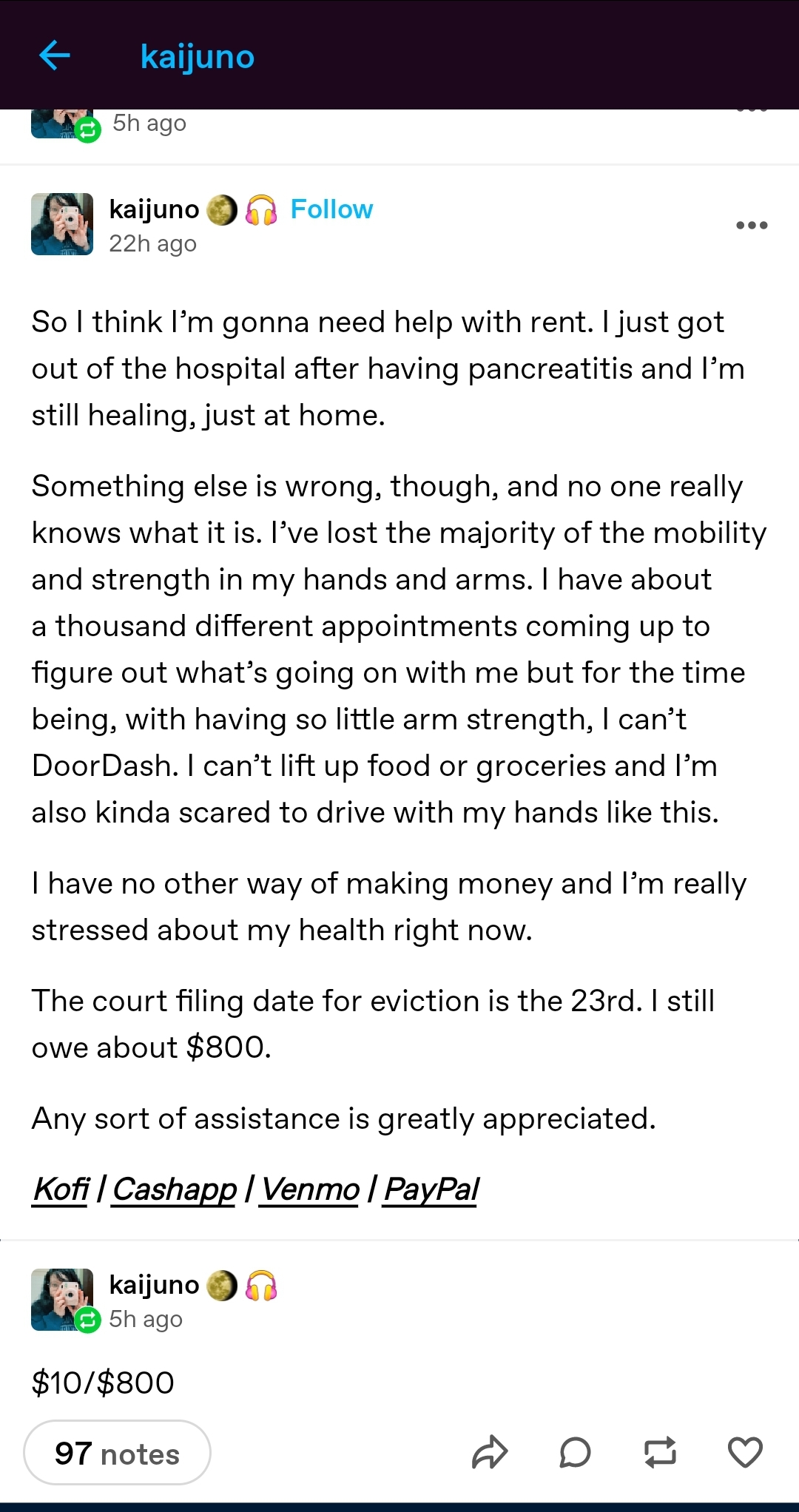The width and height of the screenshot is (799, 1512).
Task: Like the post with the heart
Action: 745,1452
